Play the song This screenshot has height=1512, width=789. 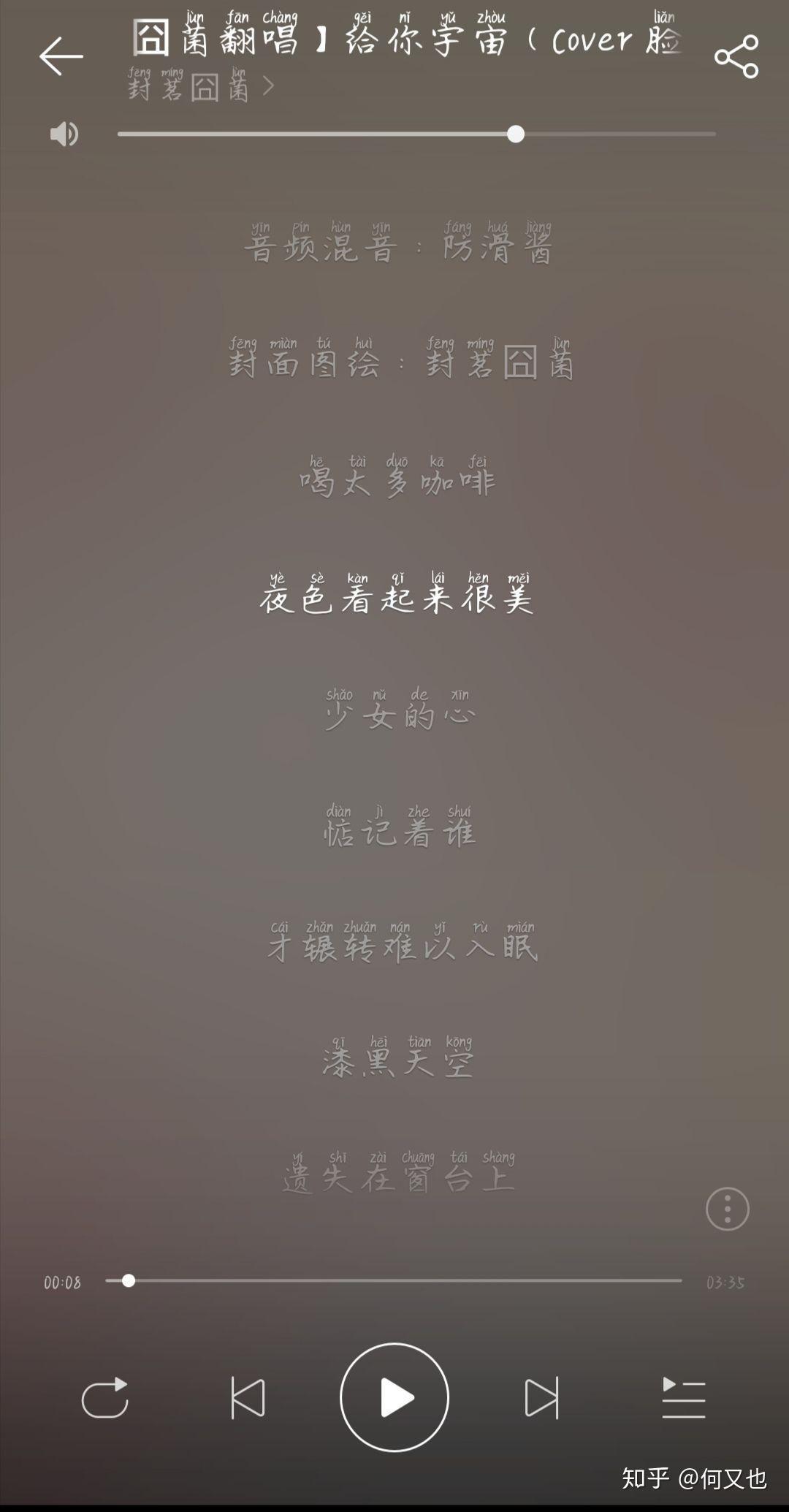[x=394, y=1397]
